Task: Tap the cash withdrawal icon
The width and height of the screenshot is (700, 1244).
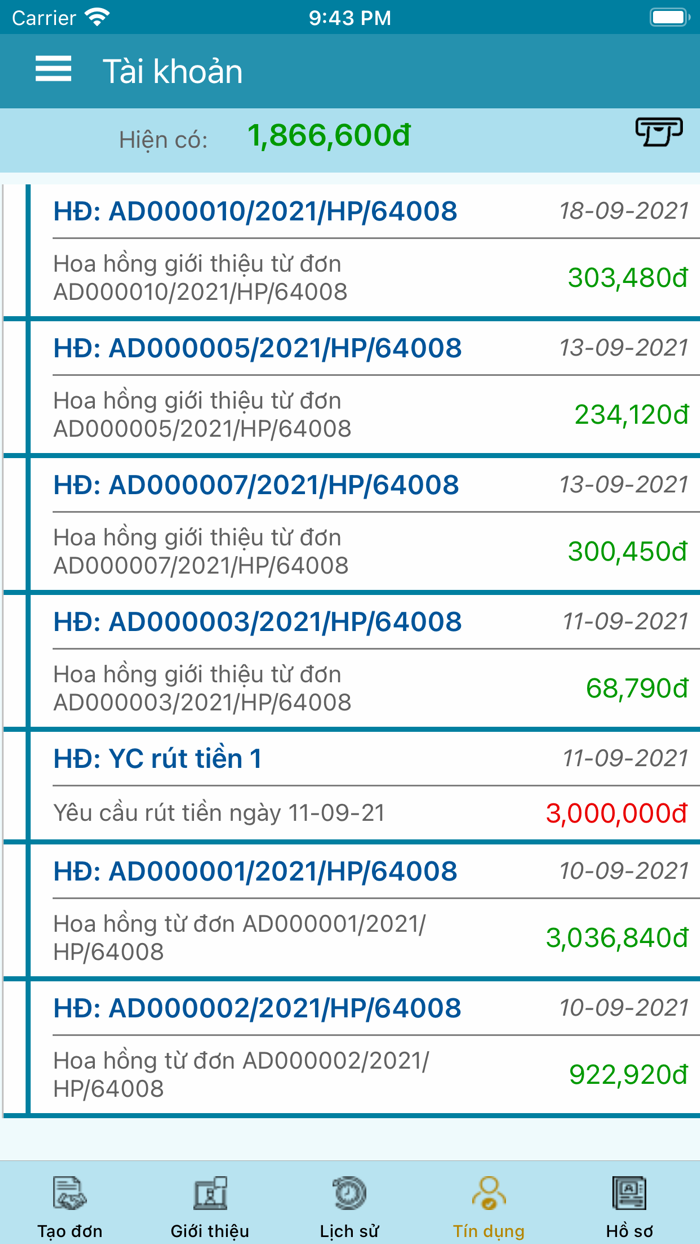Action: click(x=658, y=132)
